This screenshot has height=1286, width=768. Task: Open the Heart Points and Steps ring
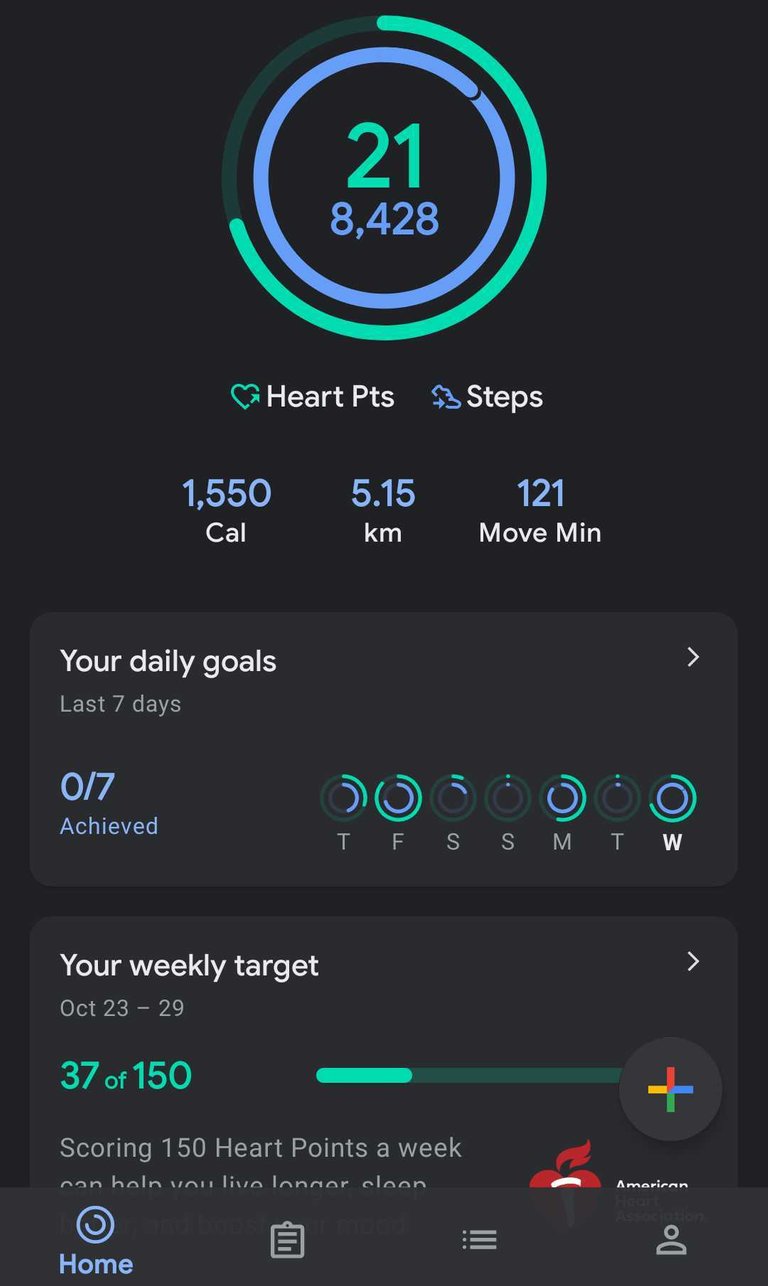coord(384,177)
